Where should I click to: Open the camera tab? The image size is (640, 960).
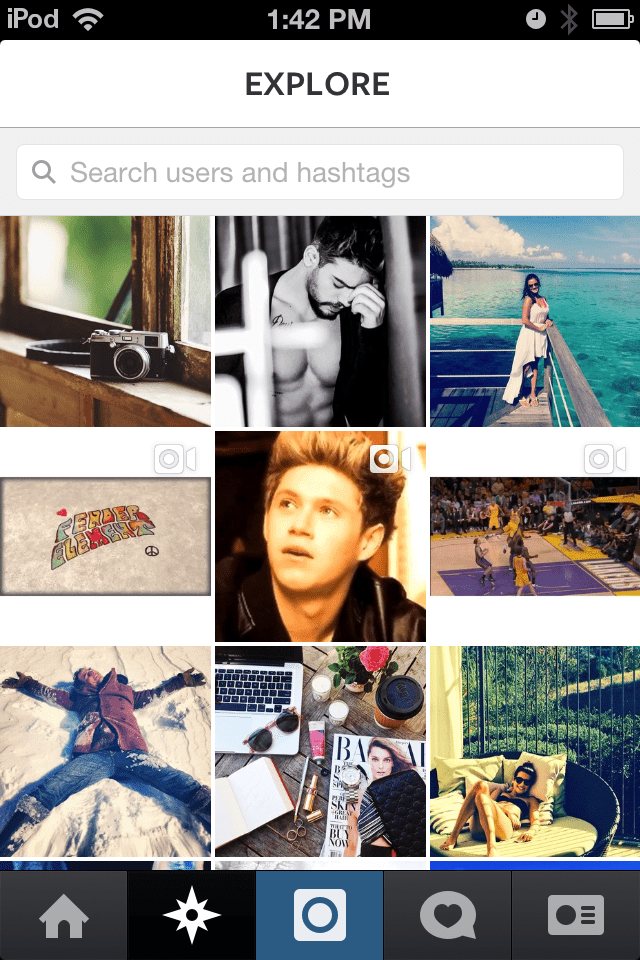tap(320, 916)
